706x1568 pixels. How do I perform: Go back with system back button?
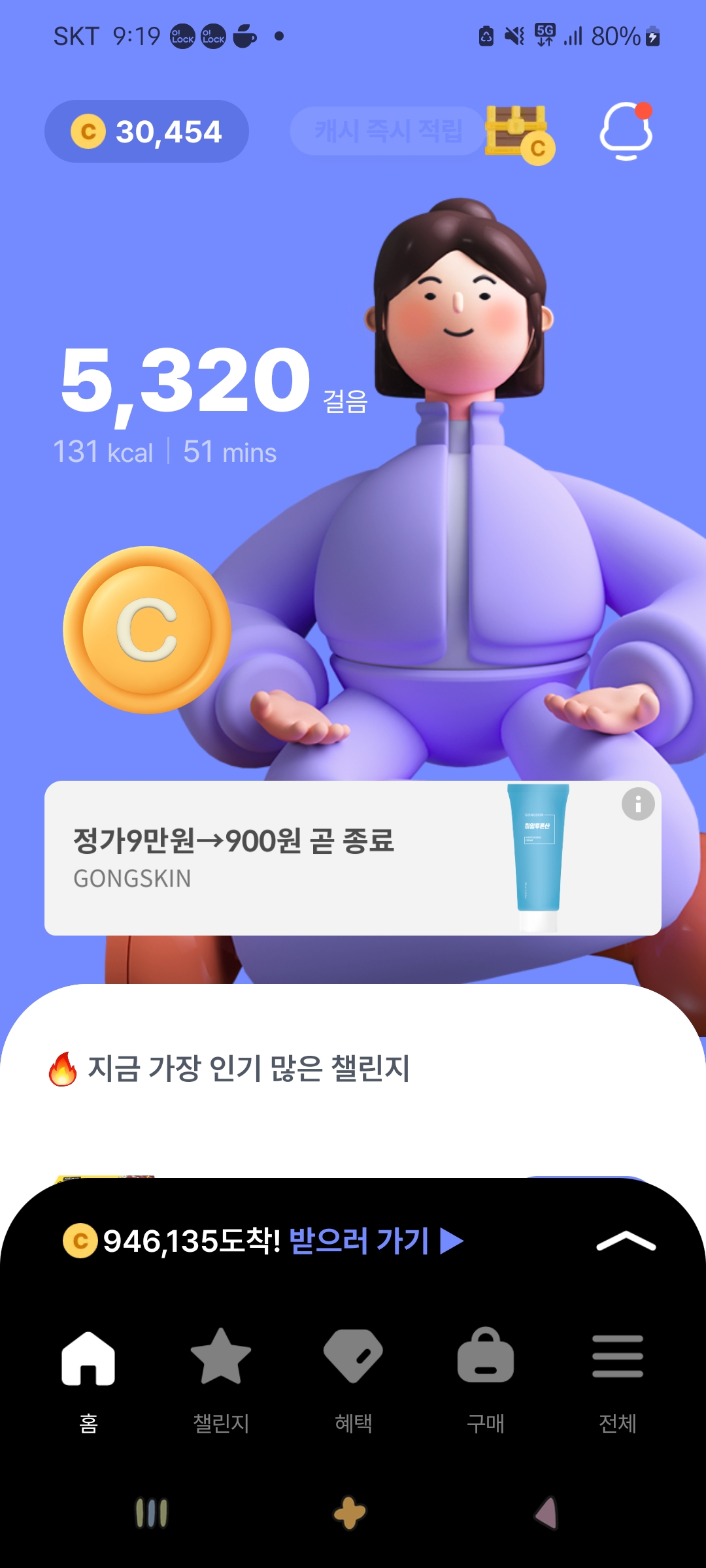pyautogui.click(x=546, y=1513)
